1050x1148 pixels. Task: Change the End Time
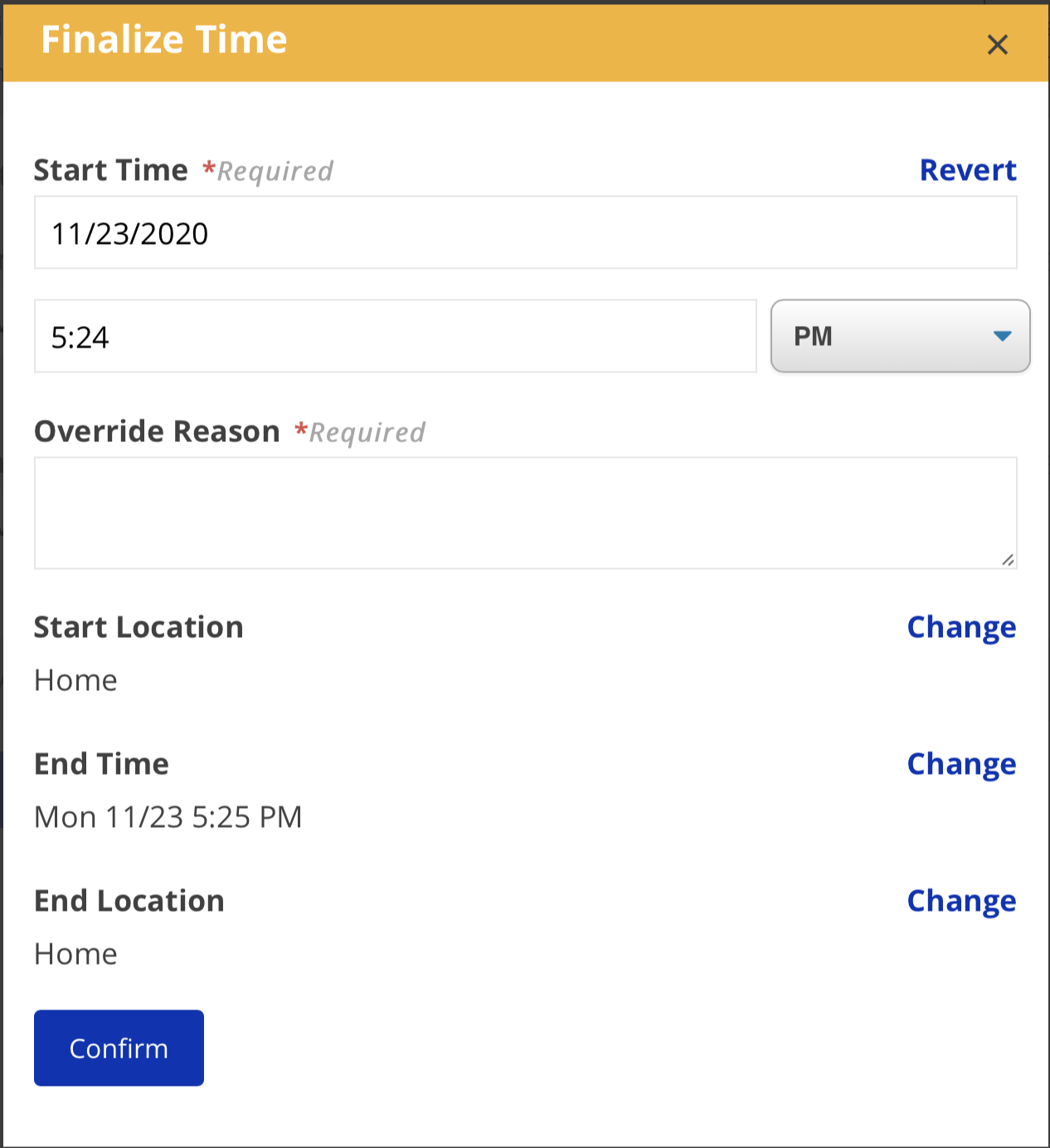coord(960,764)
